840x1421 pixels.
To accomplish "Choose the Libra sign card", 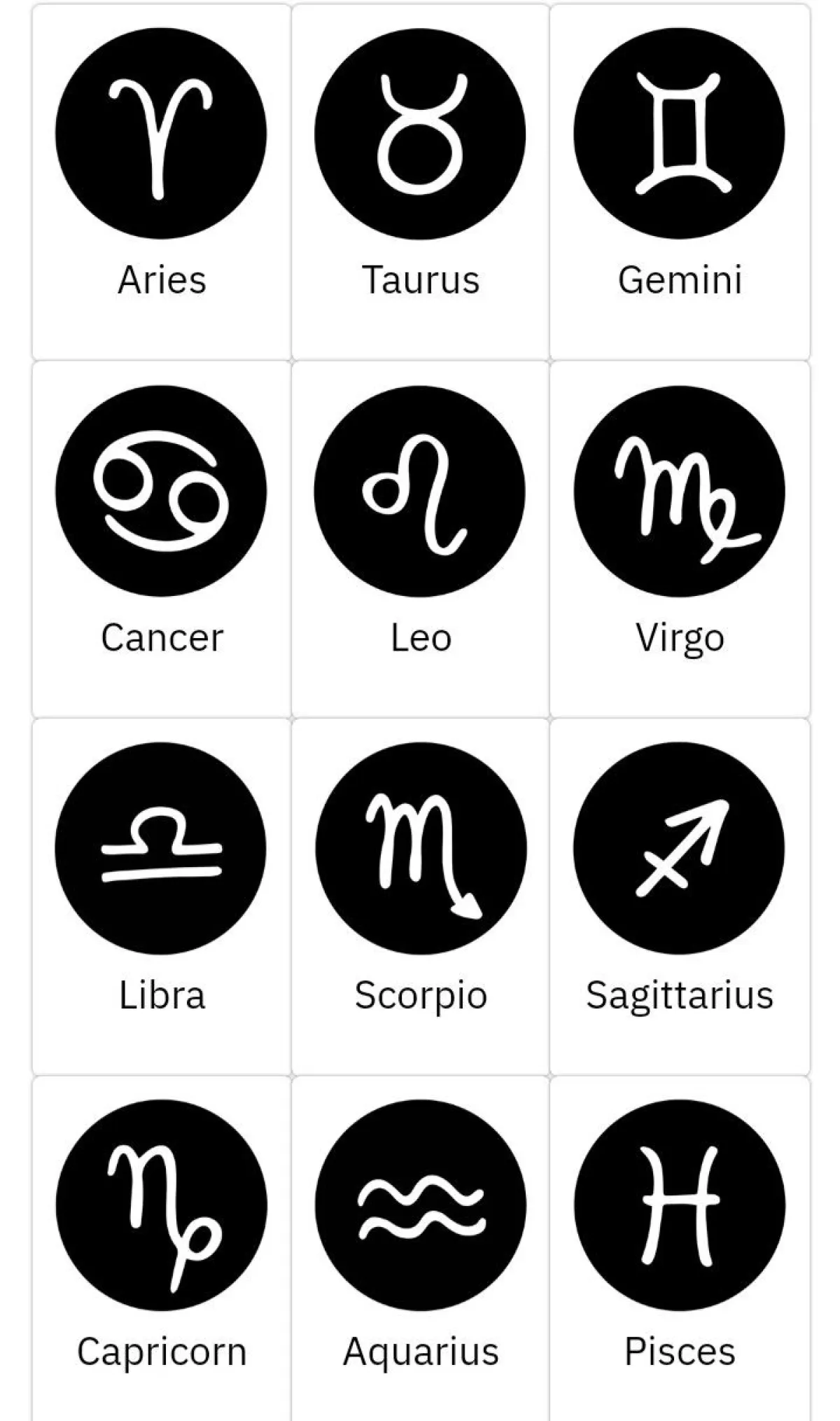I will [162, 896].
